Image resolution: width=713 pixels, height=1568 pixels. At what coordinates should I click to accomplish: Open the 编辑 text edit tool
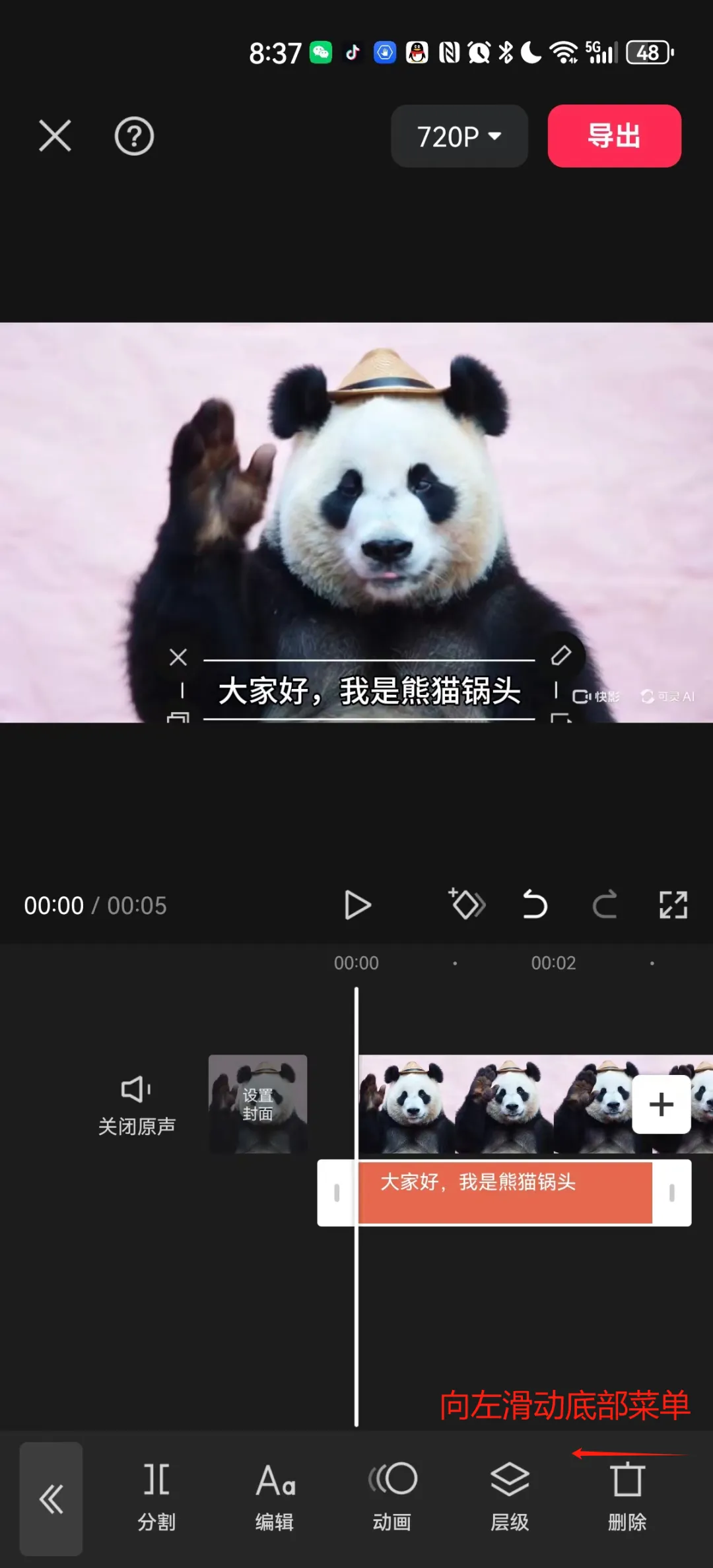(x=275, y=1496)
